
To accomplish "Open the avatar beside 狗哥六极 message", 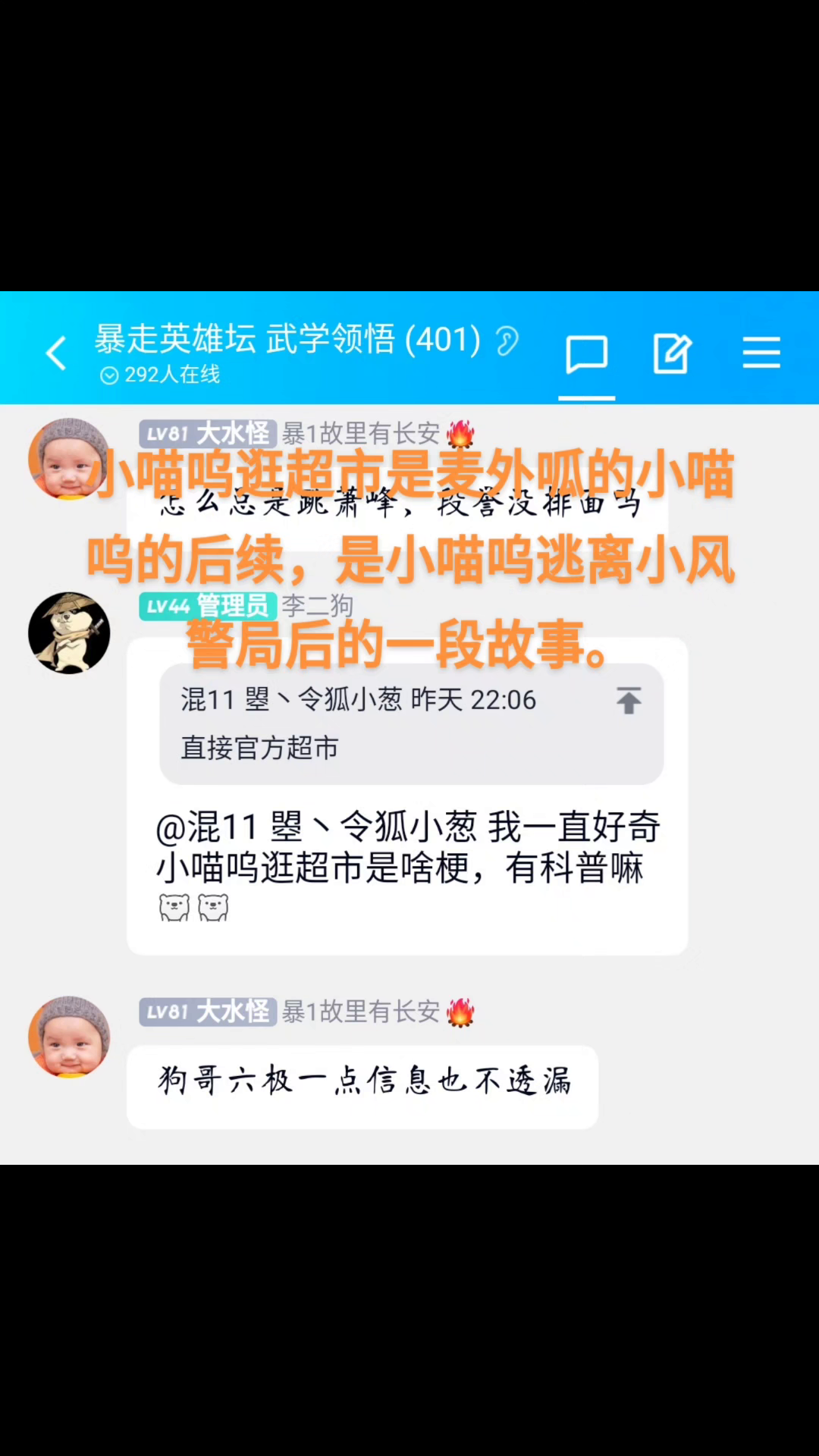I will pyautogui.click(x=69, y=1037).
